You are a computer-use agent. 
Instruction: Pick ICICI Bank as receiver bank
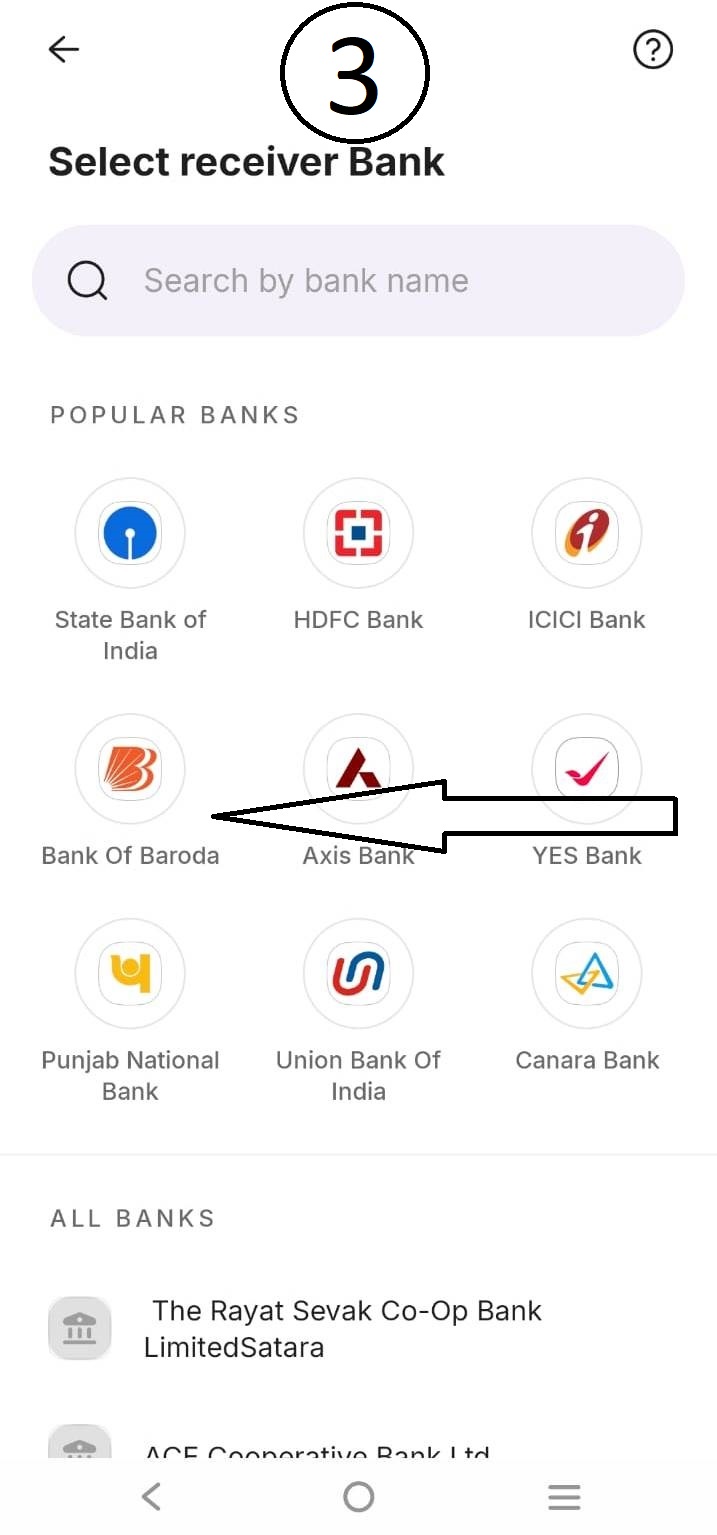tap(587, 533)
